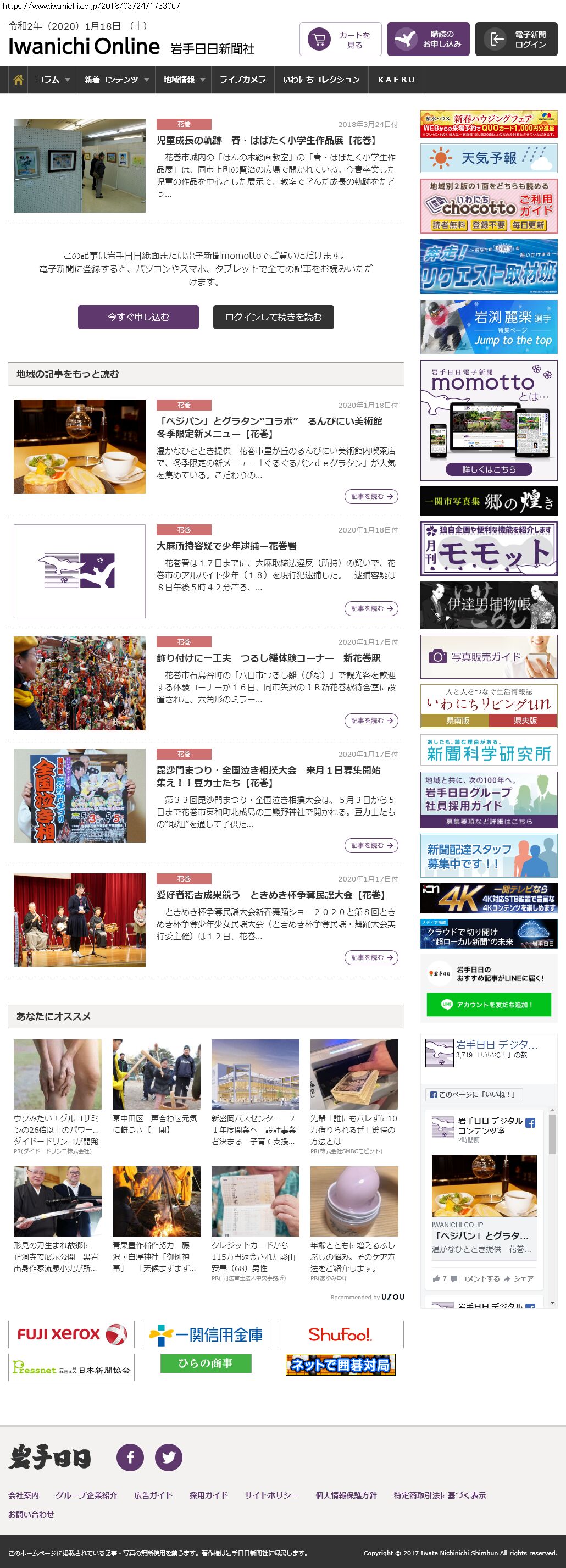Open the cart button カートを見る
The width and height of the screenshot is (566, 1568).
(340, 40)
